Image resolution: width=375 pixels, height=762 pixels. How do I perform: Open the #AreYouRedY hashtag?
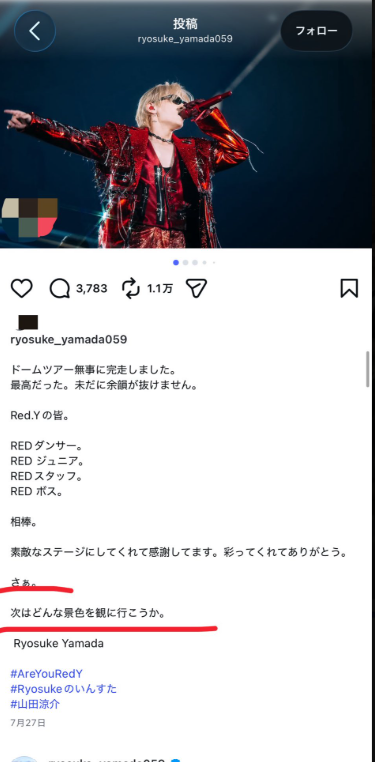pos(47,674)
